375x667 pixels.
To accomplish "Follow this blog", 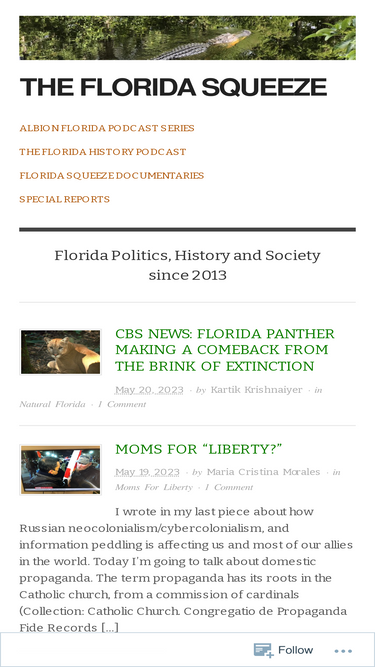I will (284, 650).
